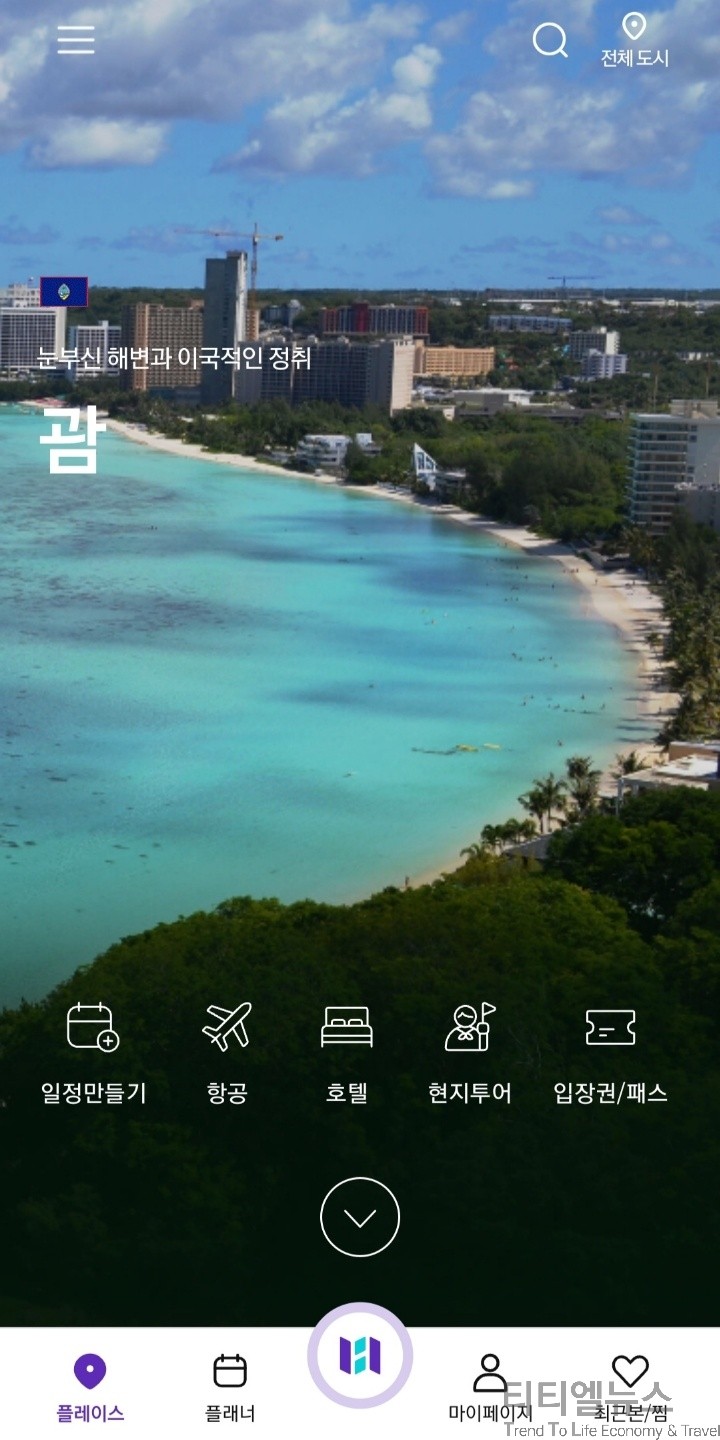Switch to the 마이페이지 tab
The image size is (720, 1440).
(x=490, y=1386)
